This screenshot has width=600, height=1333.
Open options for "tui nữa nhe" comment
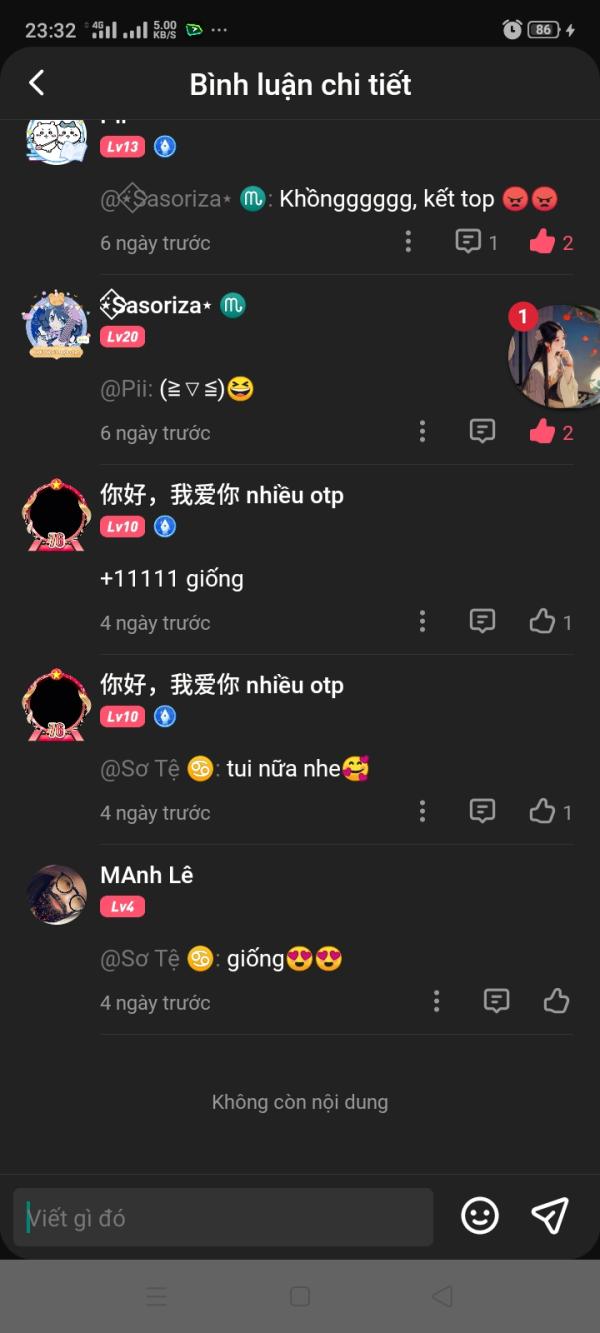(x=422, y=812)
